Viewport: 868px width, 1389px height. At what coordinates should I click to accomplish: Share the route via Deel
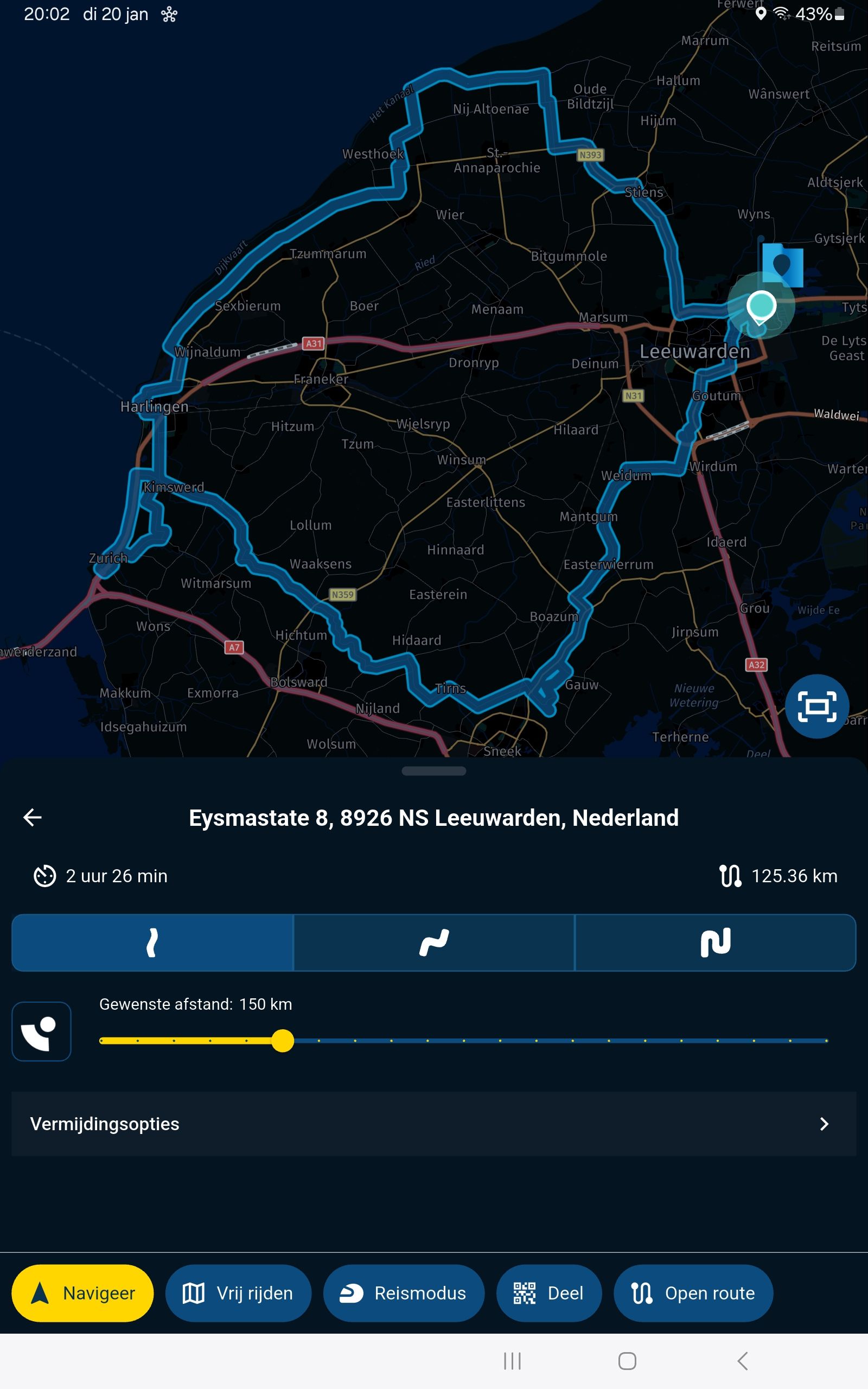coord(549,1292)
